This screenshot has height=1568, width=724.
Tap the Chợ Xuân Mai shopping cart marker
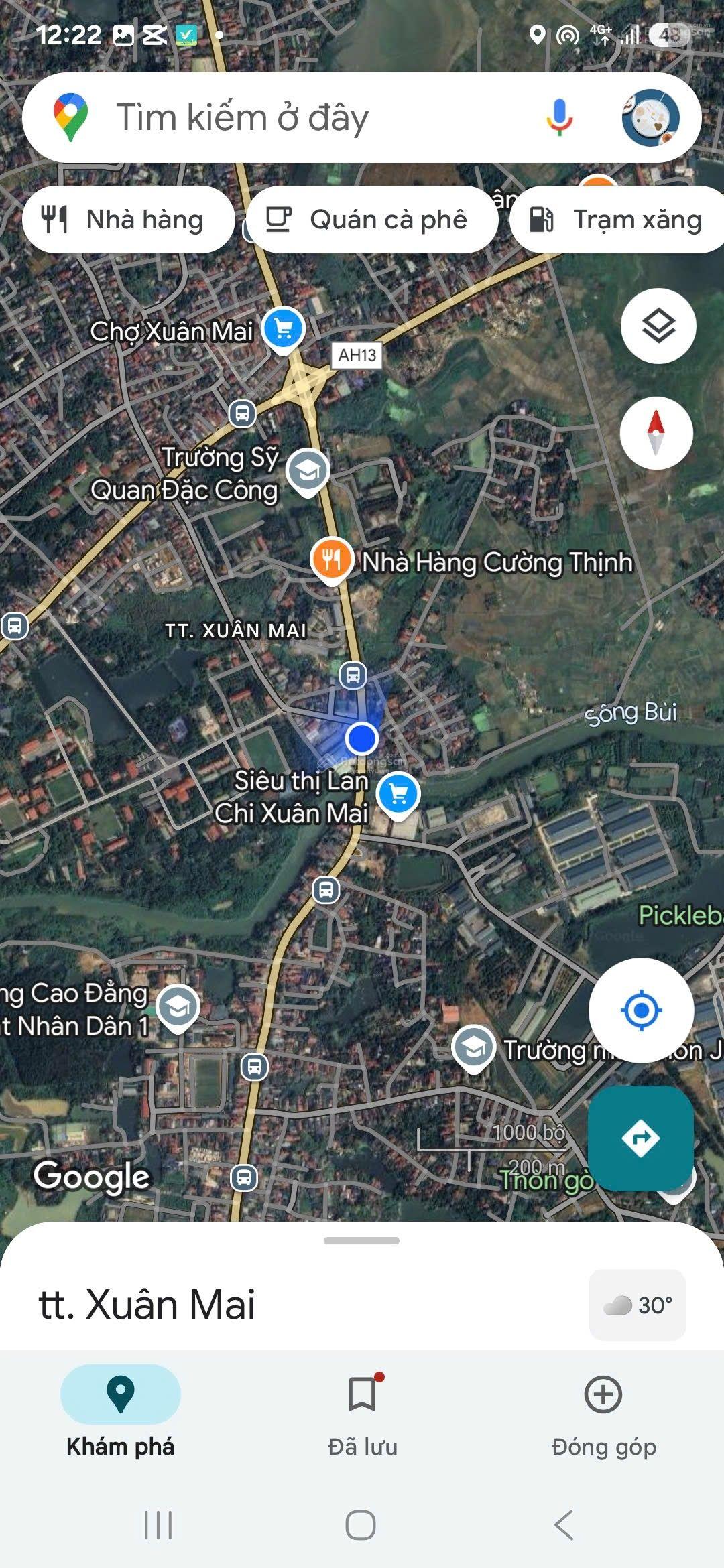[x=284, y=328]
